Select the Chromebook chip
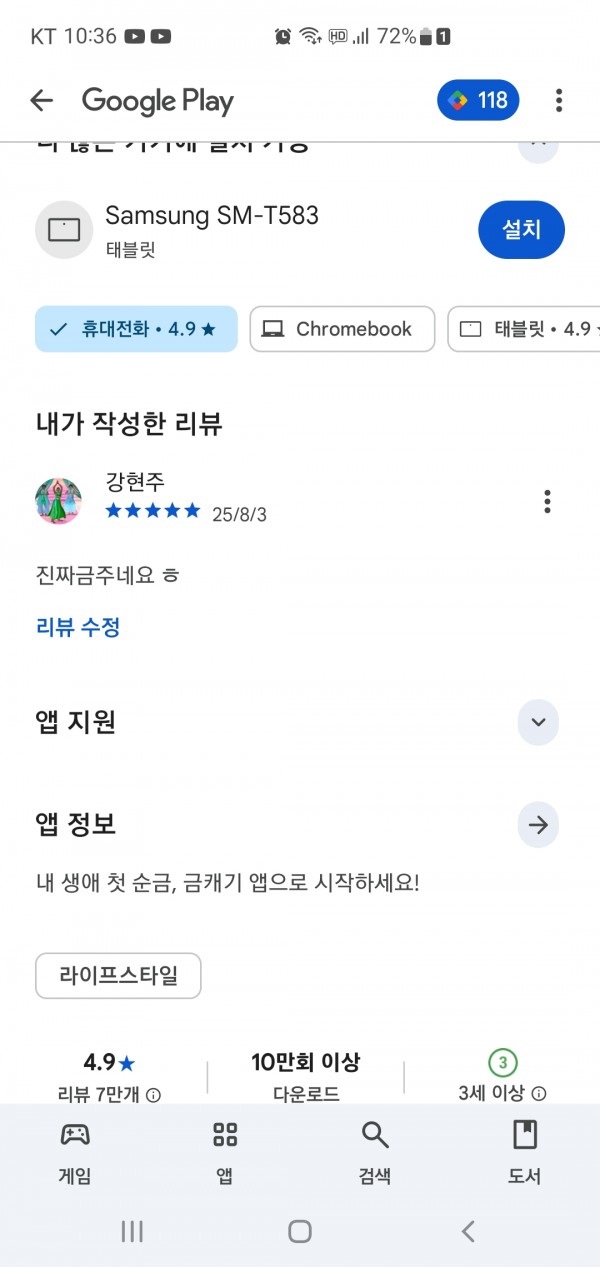 click(x=342, y=329)
